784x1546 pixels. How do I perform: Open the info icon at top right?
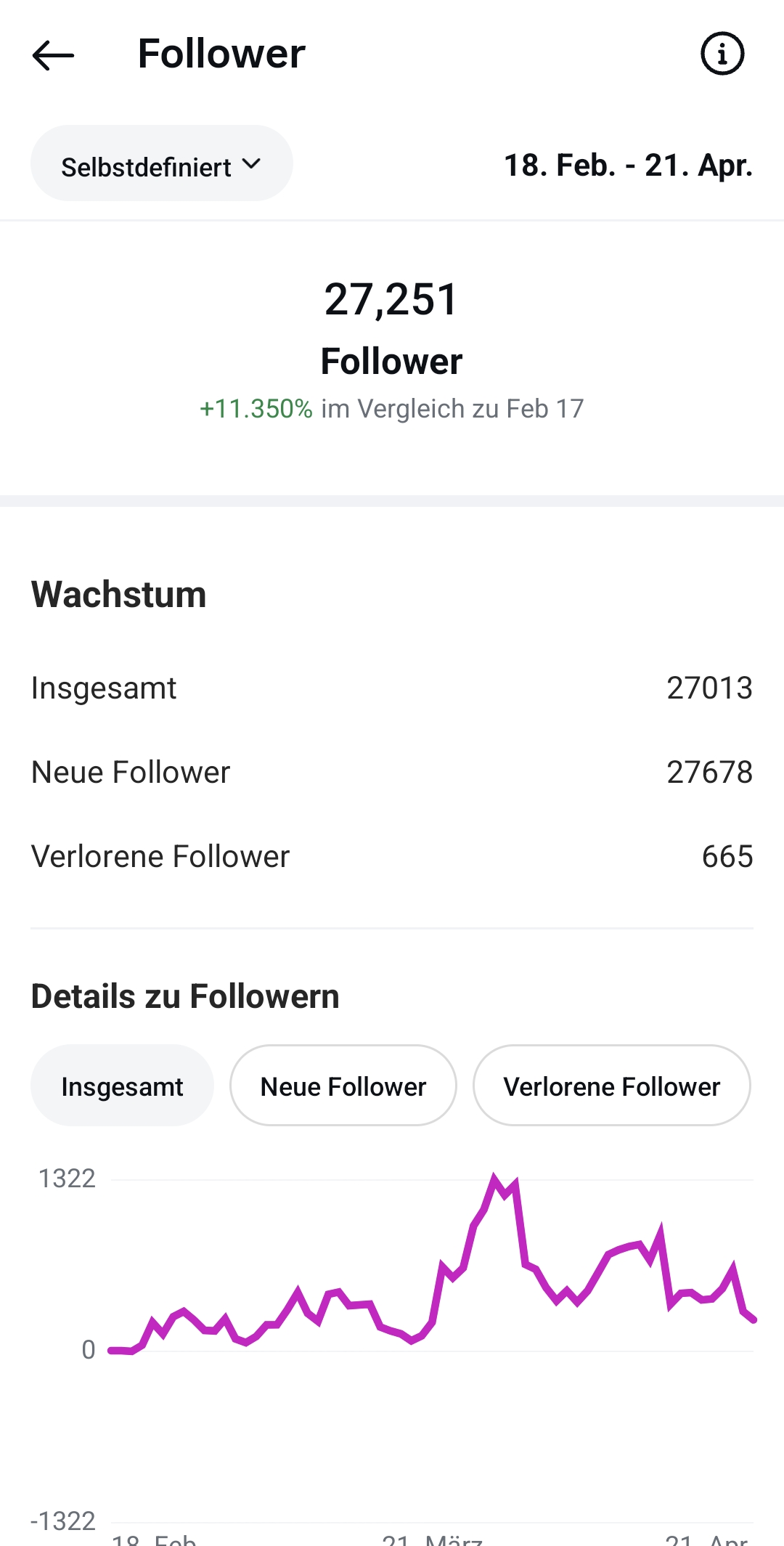click(722, 53)
